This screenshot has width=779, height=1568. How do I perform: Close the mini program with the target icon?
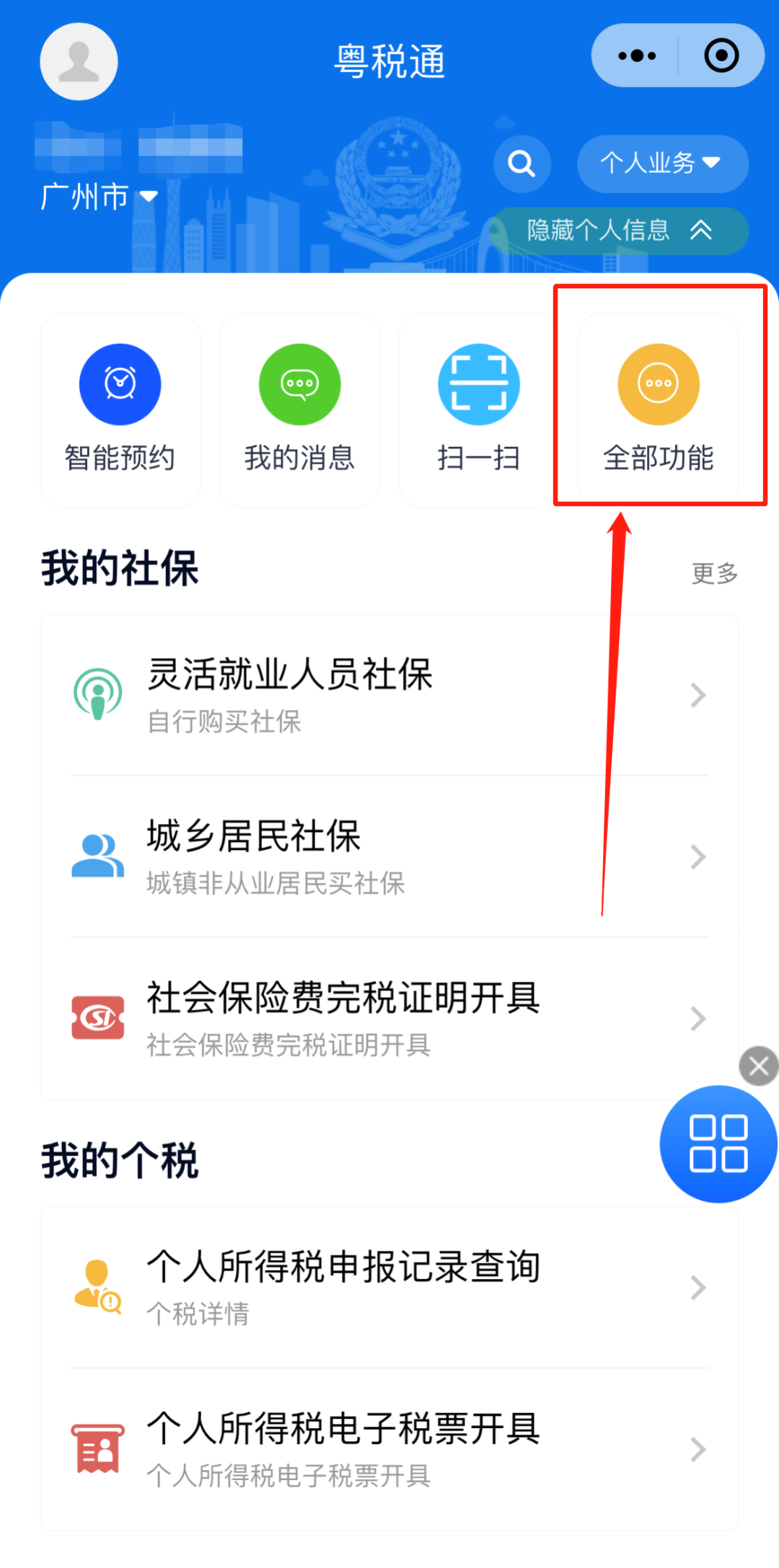click(x=721, y=56)
